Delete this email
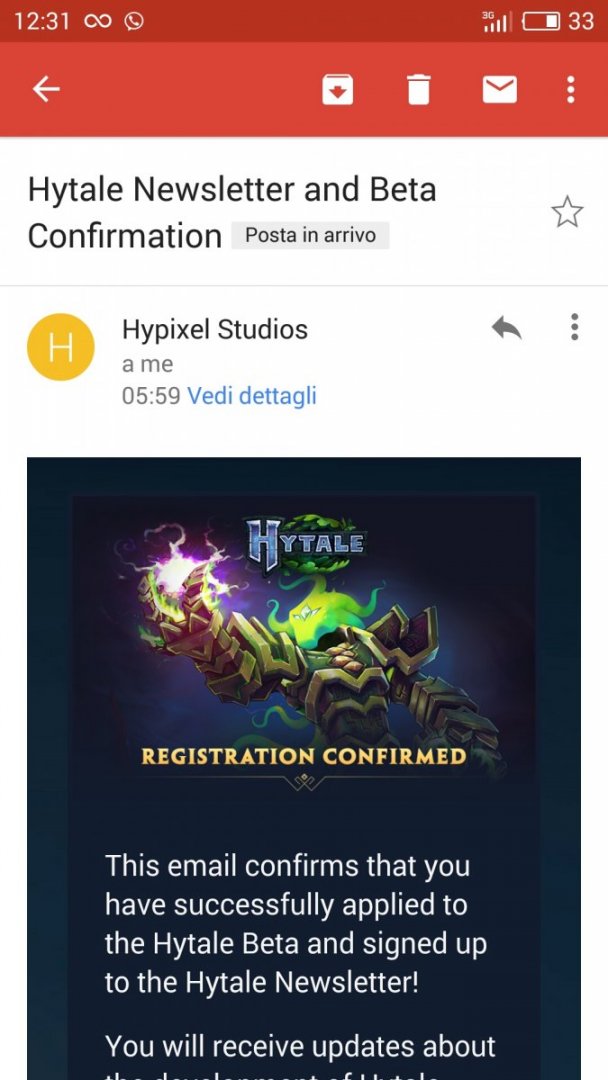The image size is (608, 1080). tap(418, 90)
